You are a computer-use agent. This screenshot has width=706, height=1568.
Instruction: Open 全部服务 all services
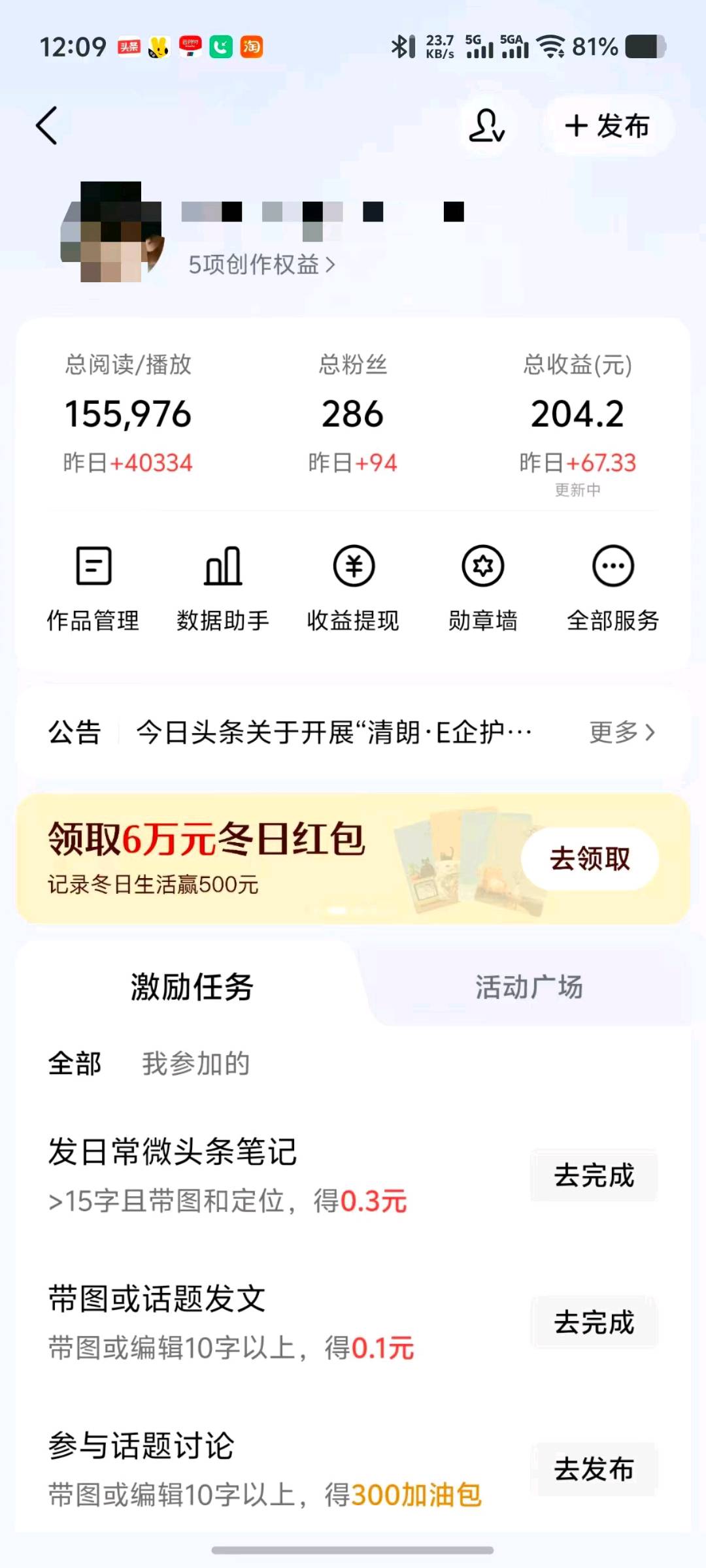pos(613,588)
